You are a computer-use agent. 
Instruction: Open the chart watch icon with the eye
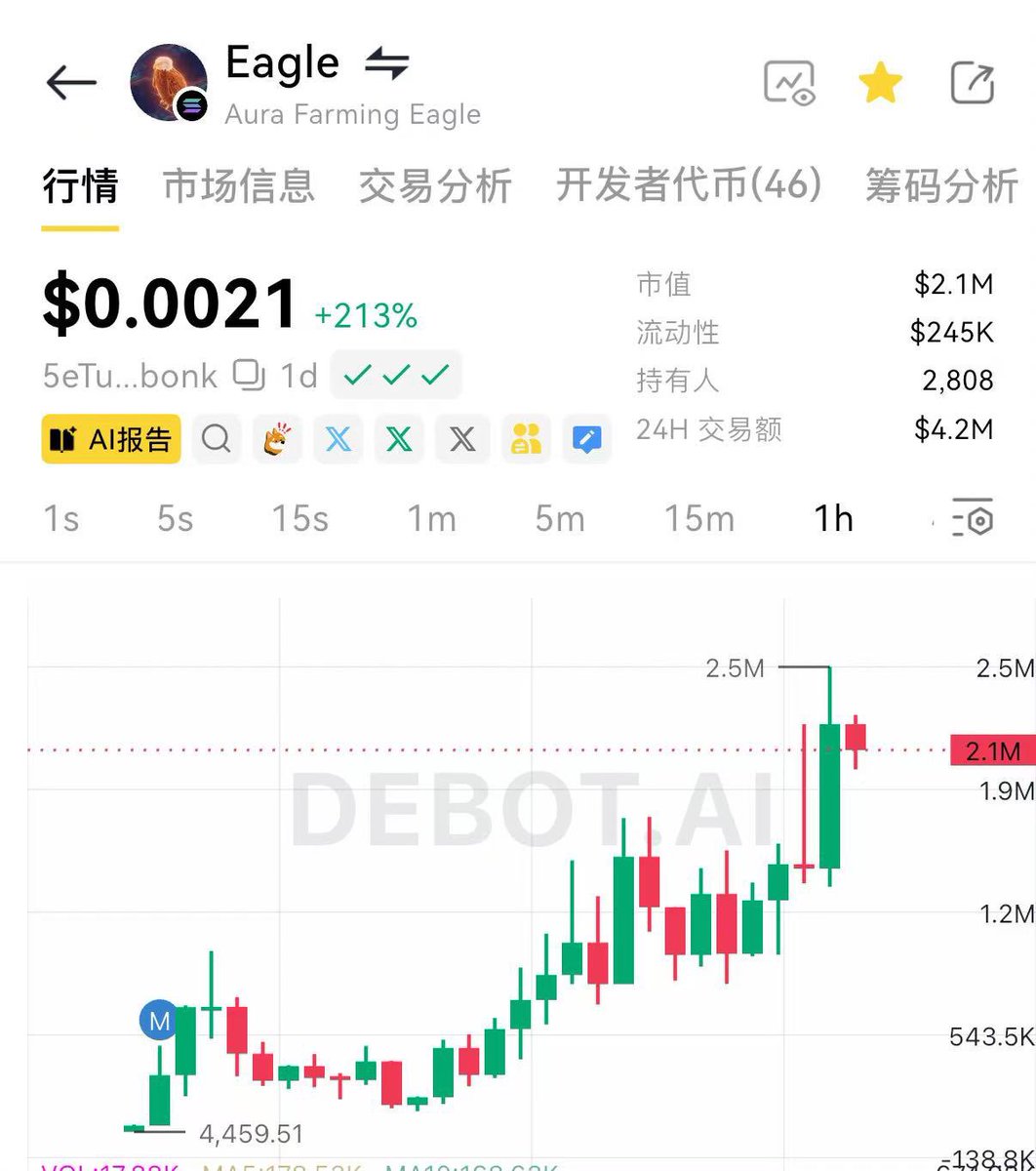[788, 83]
